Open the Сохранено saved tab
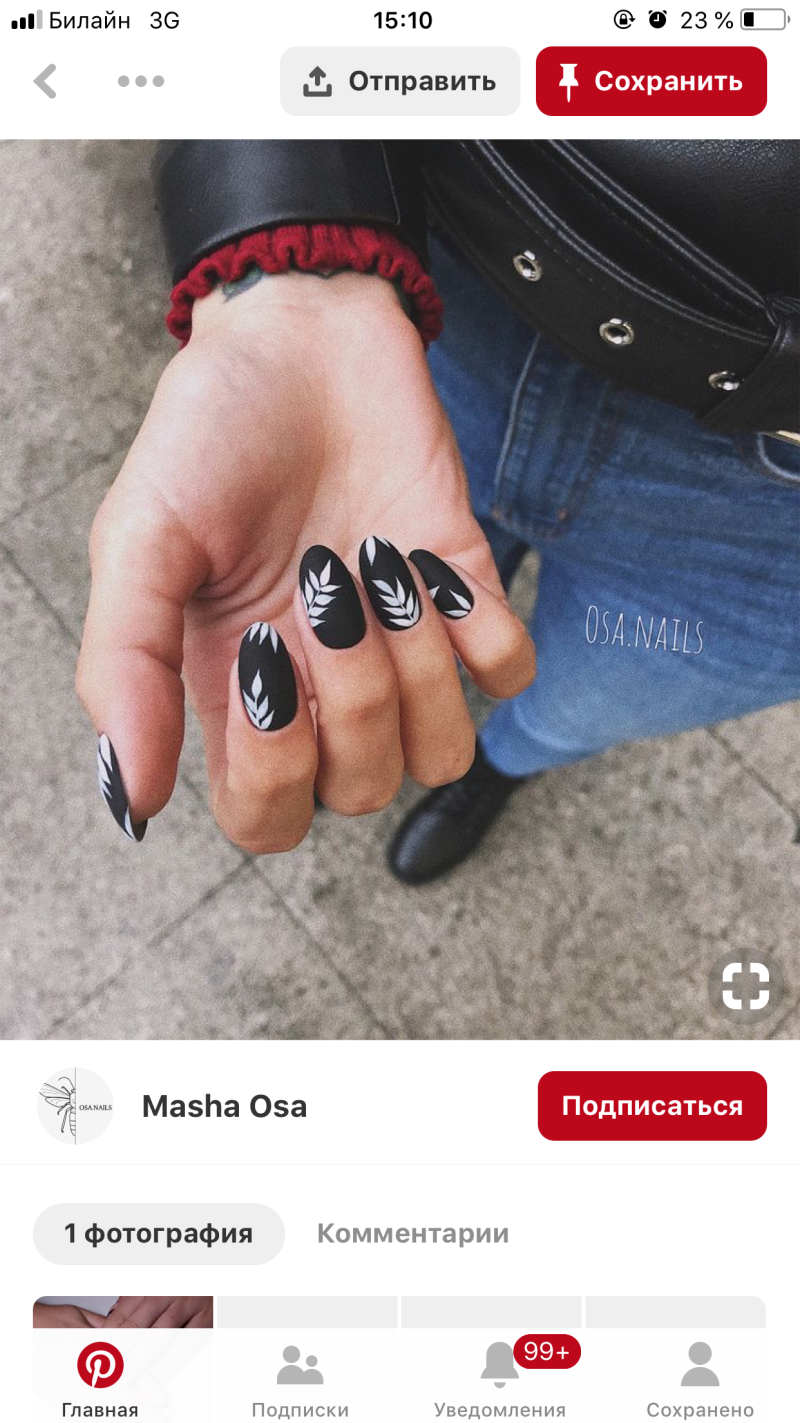 tap(700, 1381)
